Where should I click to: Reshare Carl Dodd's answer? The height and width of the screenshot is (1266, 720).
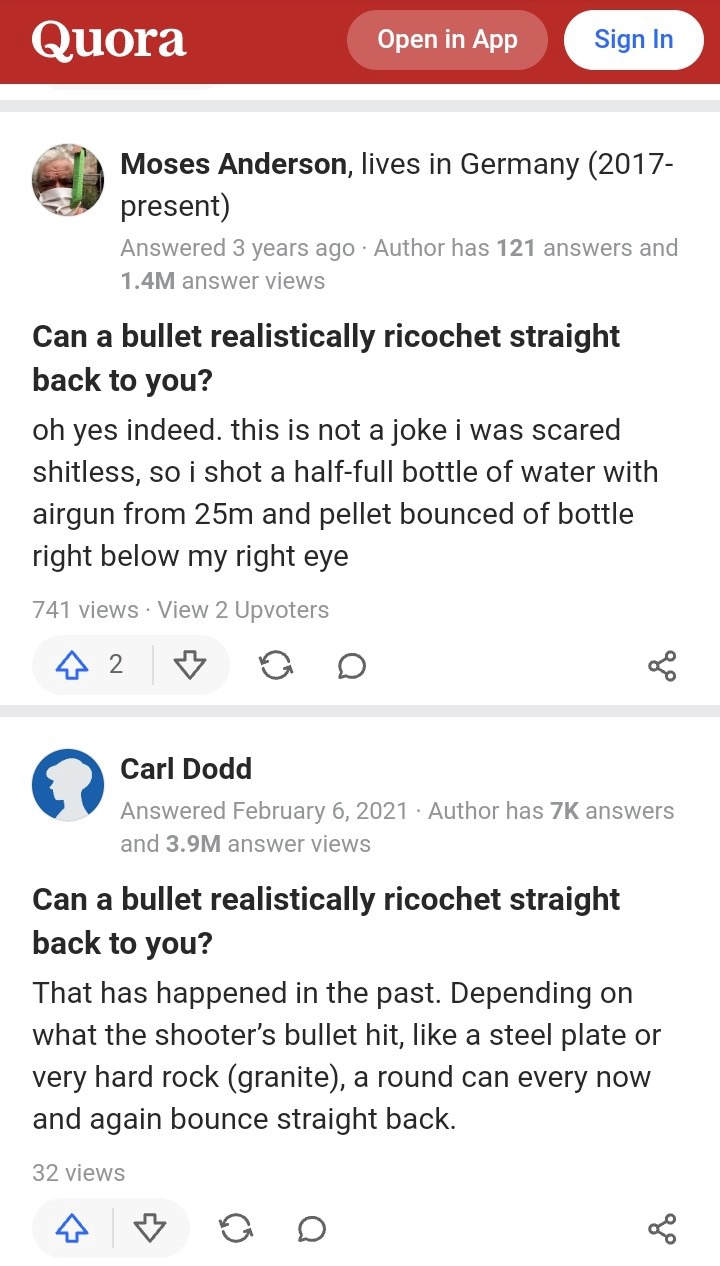click(236, 1228)
